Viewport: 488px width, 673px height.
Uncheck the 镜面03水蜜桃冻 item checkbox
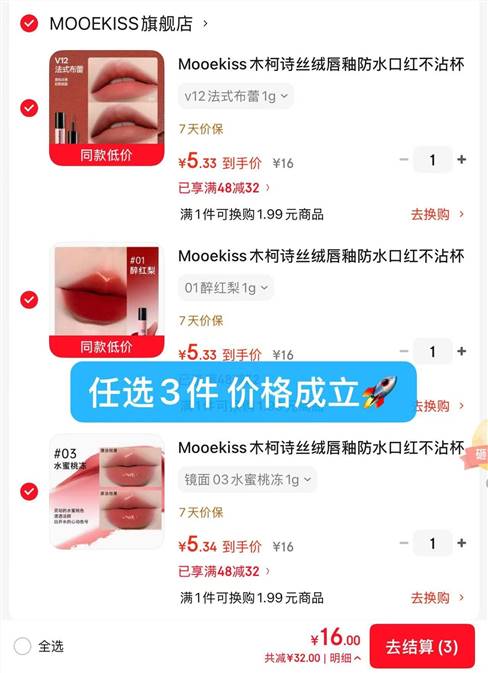coord(29,491)
